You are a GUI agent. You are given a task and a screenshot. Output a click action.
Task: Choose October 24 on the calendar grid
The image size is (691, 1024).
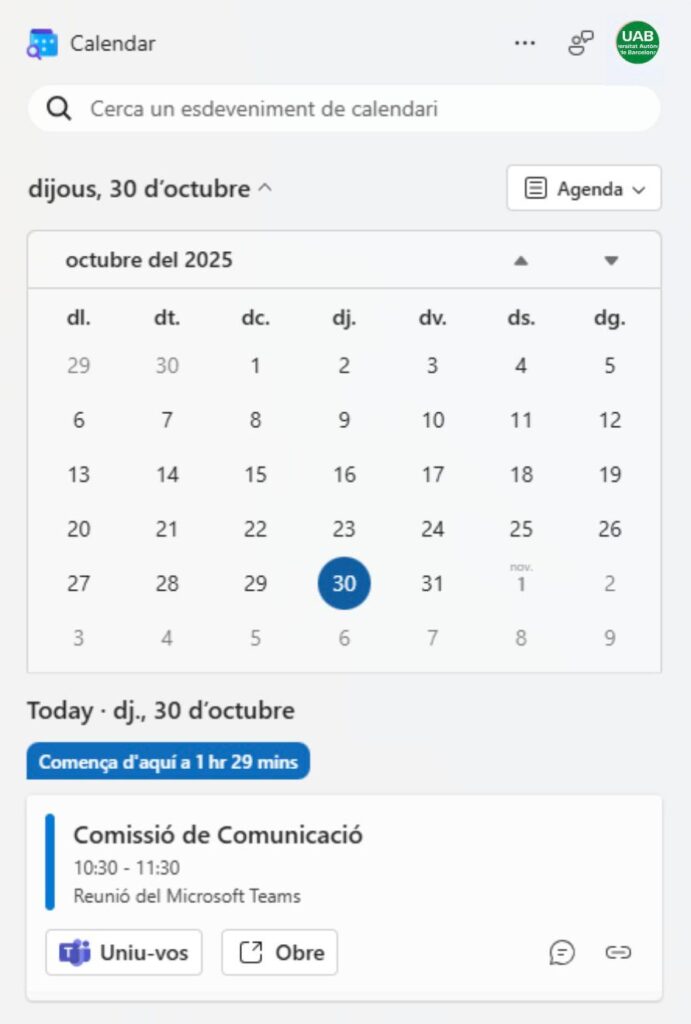pos(432,528)
